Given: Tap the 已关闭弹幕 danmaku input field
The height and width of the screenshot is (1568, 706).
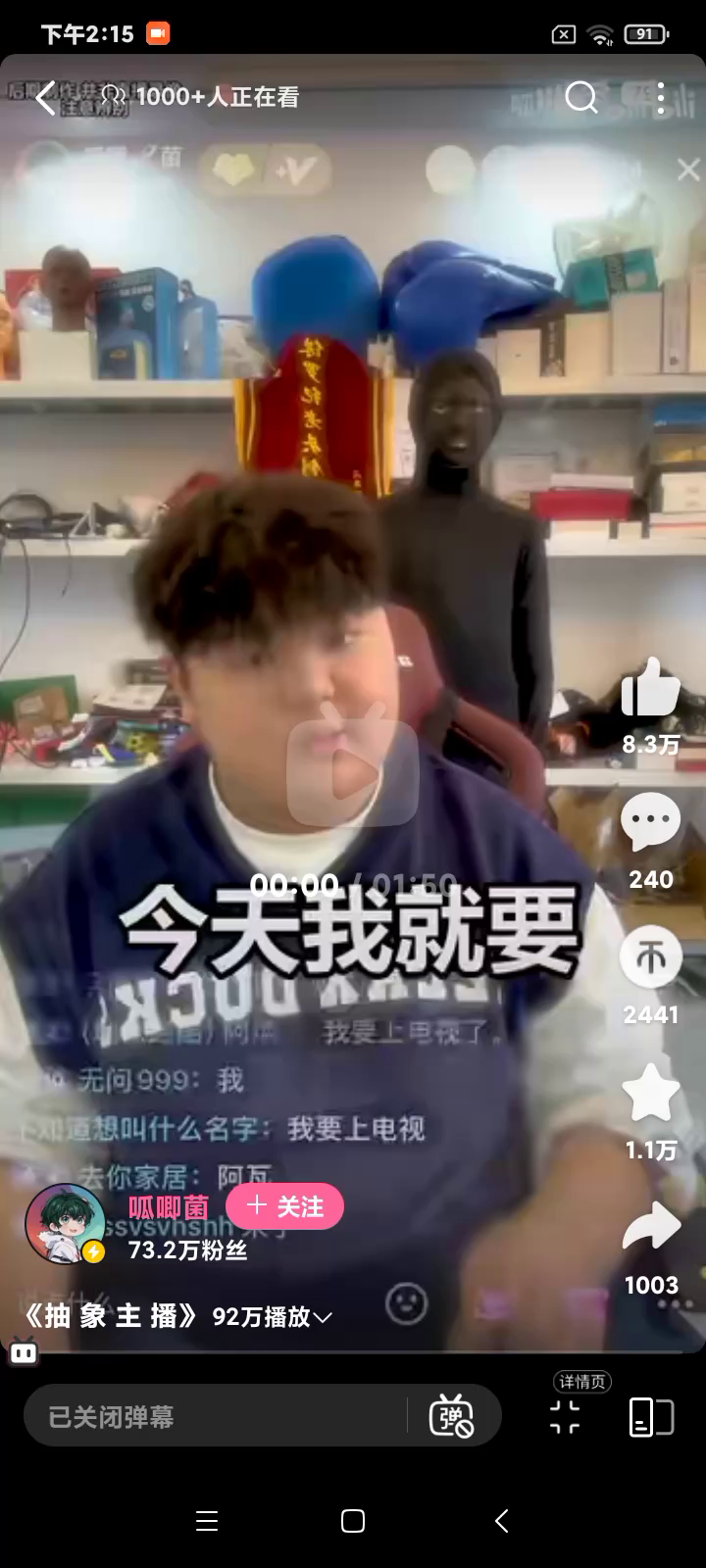Looking at the screenshot, I should coord(216,1416).
